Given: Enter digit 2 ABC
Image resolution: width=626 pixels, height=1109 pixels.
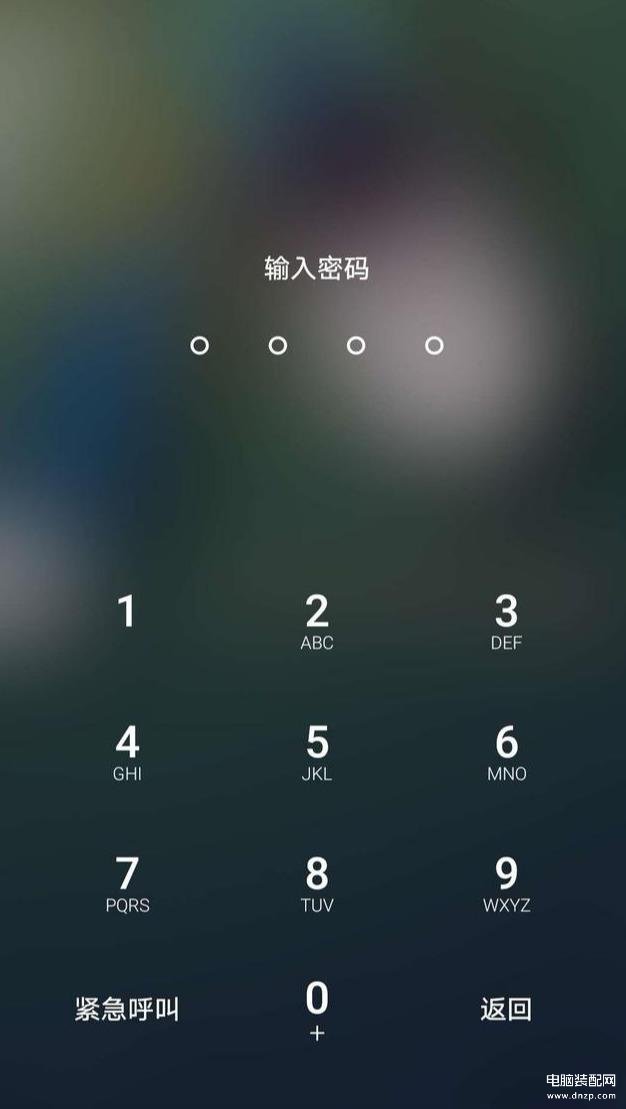Looking at the screenshot, I should click(x=317, y=621).
